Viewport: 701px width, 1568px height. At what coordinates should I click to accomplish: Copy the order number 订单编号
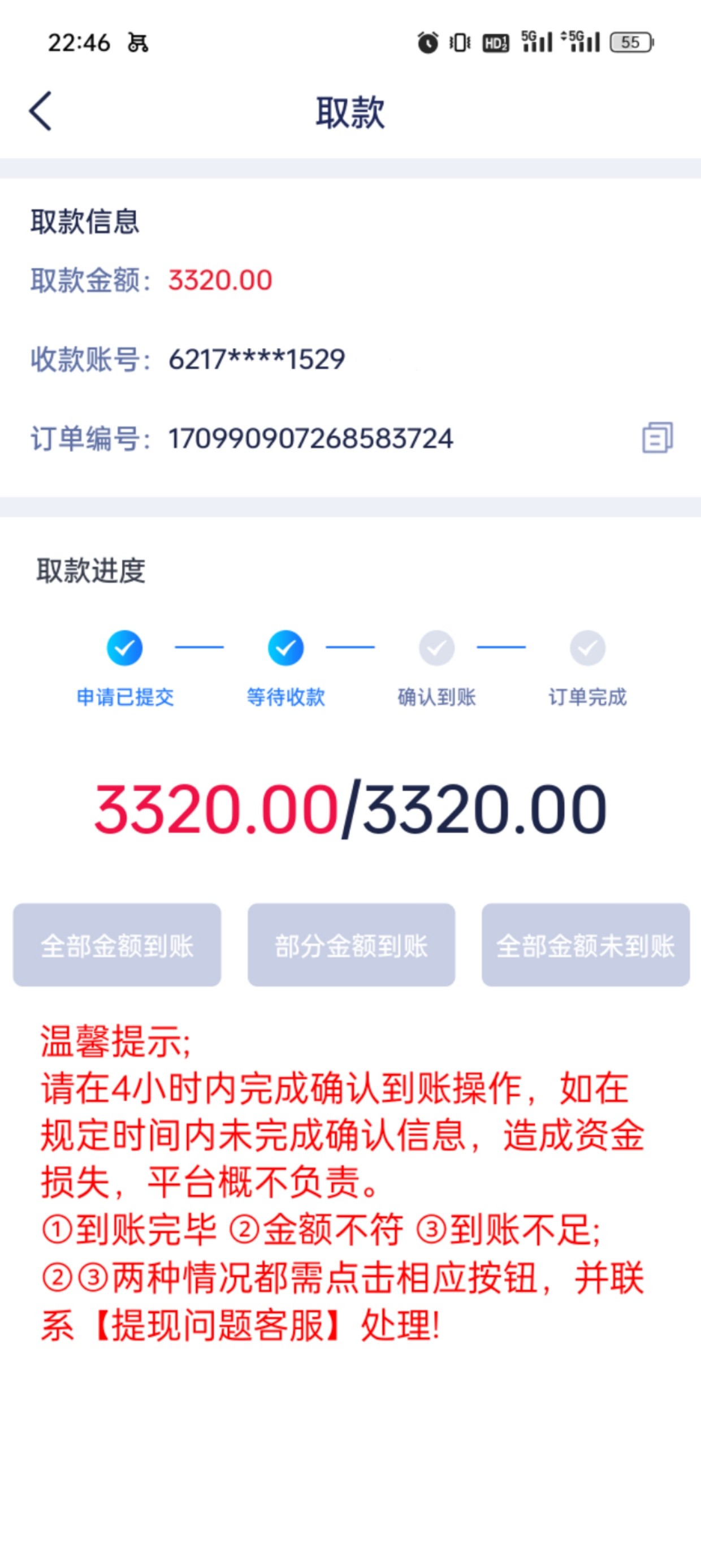pos(657,438)
